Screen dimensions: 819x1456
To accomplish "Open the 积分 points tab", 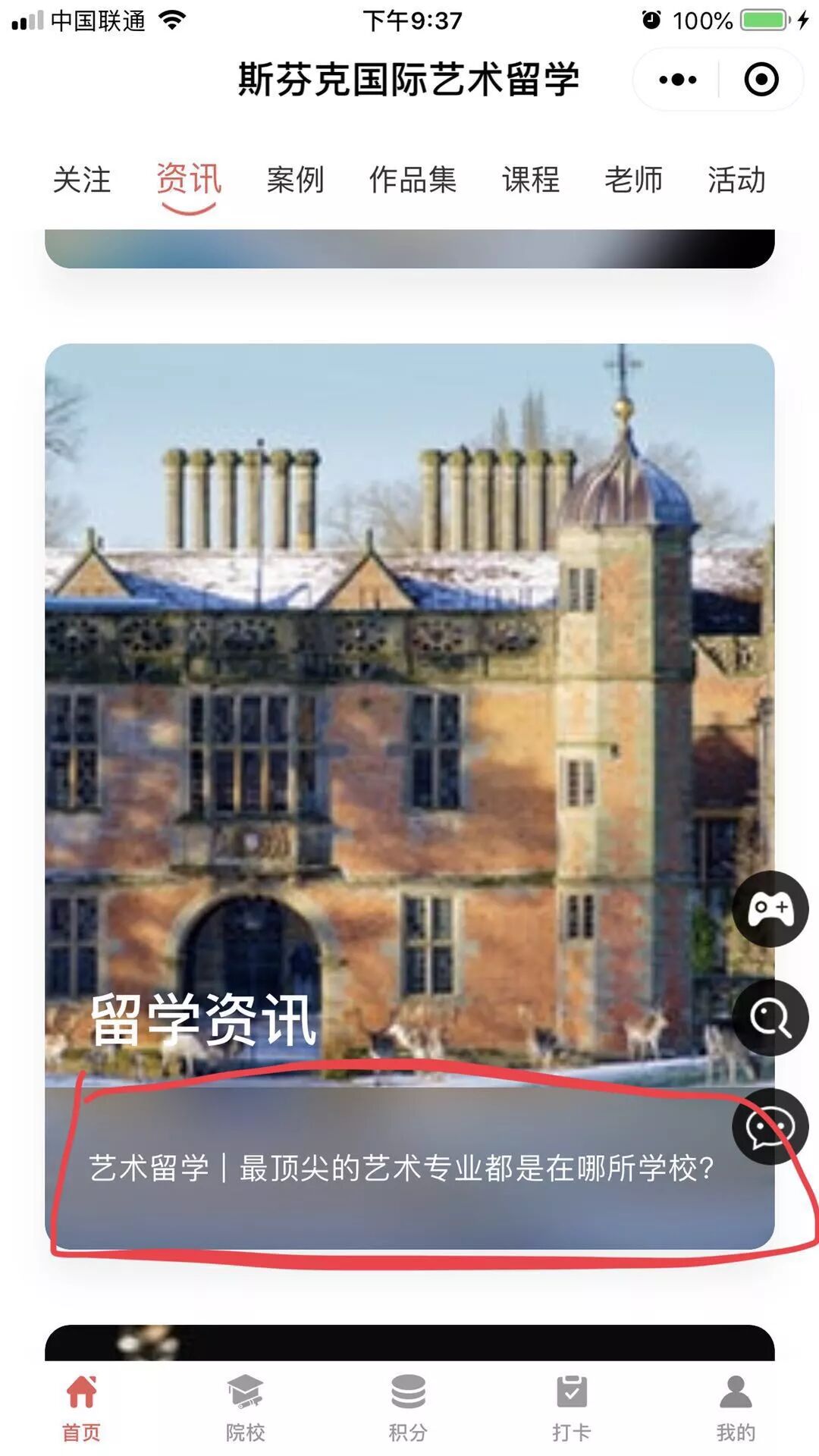I will coord(408,1407).
